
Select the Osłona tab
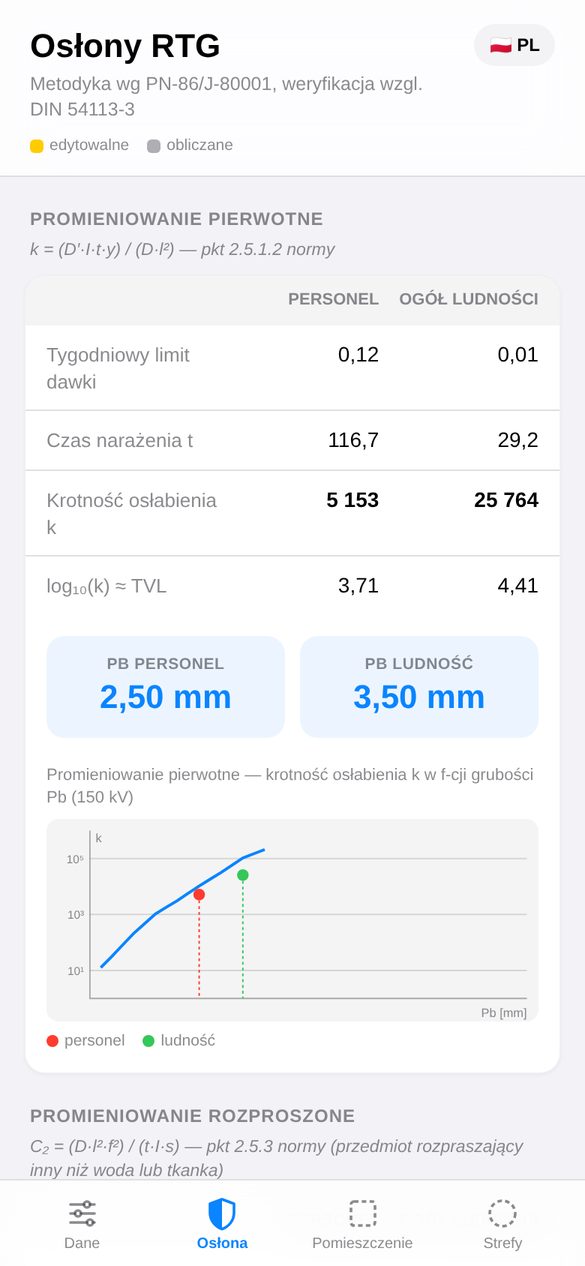pyautogui.click(x=222, y=1225)
